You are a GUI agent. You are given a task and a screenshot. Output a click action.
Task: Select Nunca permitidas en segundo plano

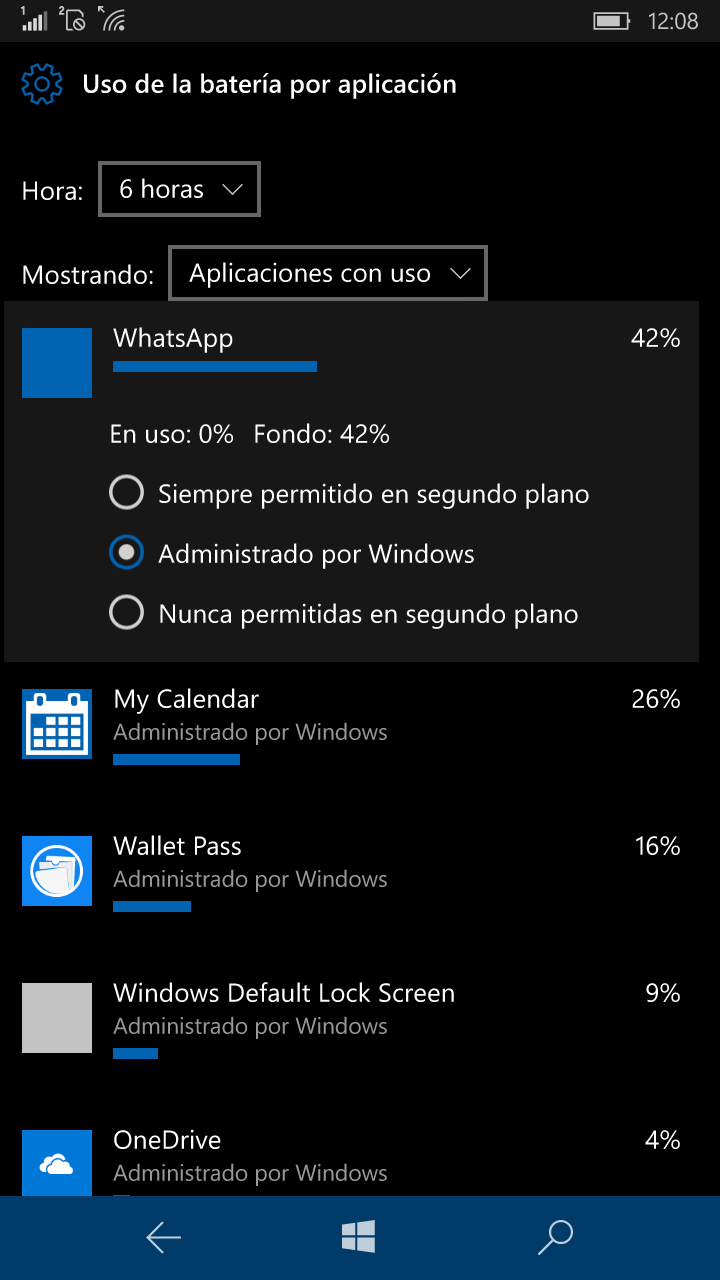127,613
